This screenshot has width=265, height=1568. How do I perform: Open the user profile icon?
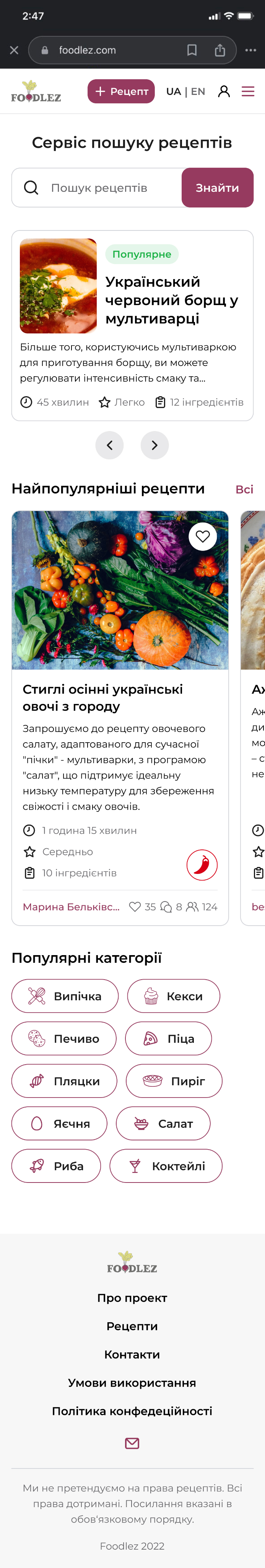[x=224, y=91]
